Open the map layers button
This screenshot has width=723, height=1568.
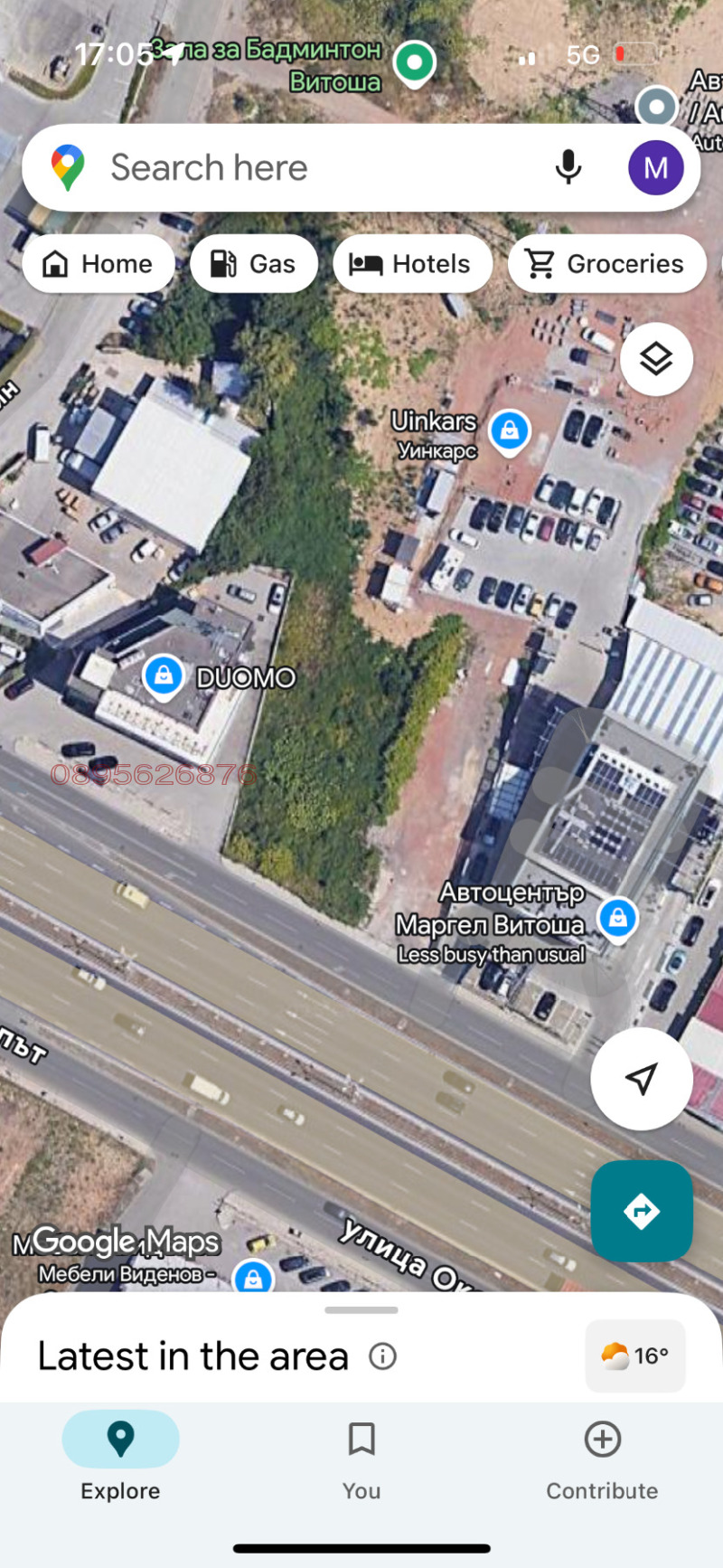(x=656, y=360)
